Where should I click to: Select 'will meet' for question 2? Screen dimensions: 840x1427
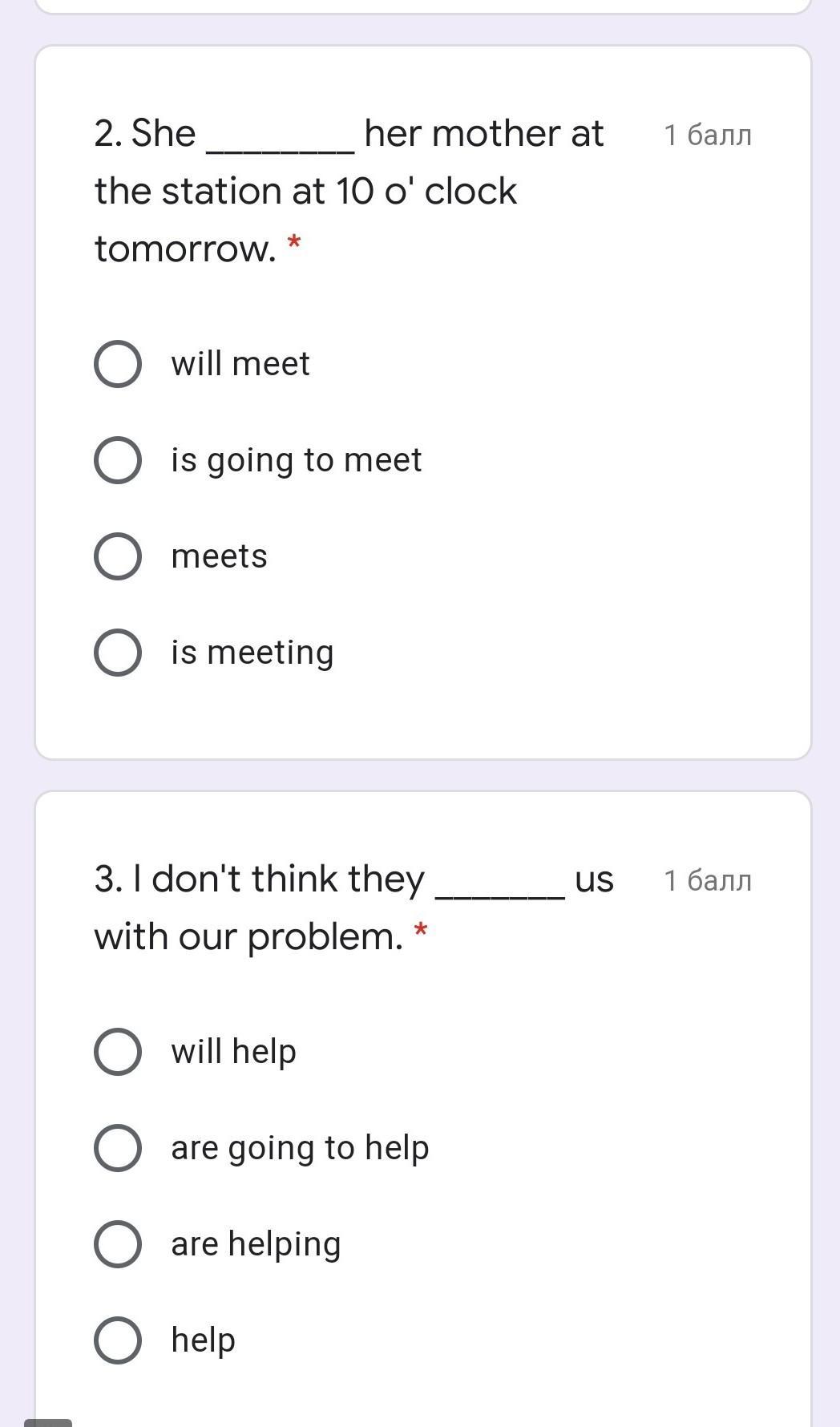(118, 364)
